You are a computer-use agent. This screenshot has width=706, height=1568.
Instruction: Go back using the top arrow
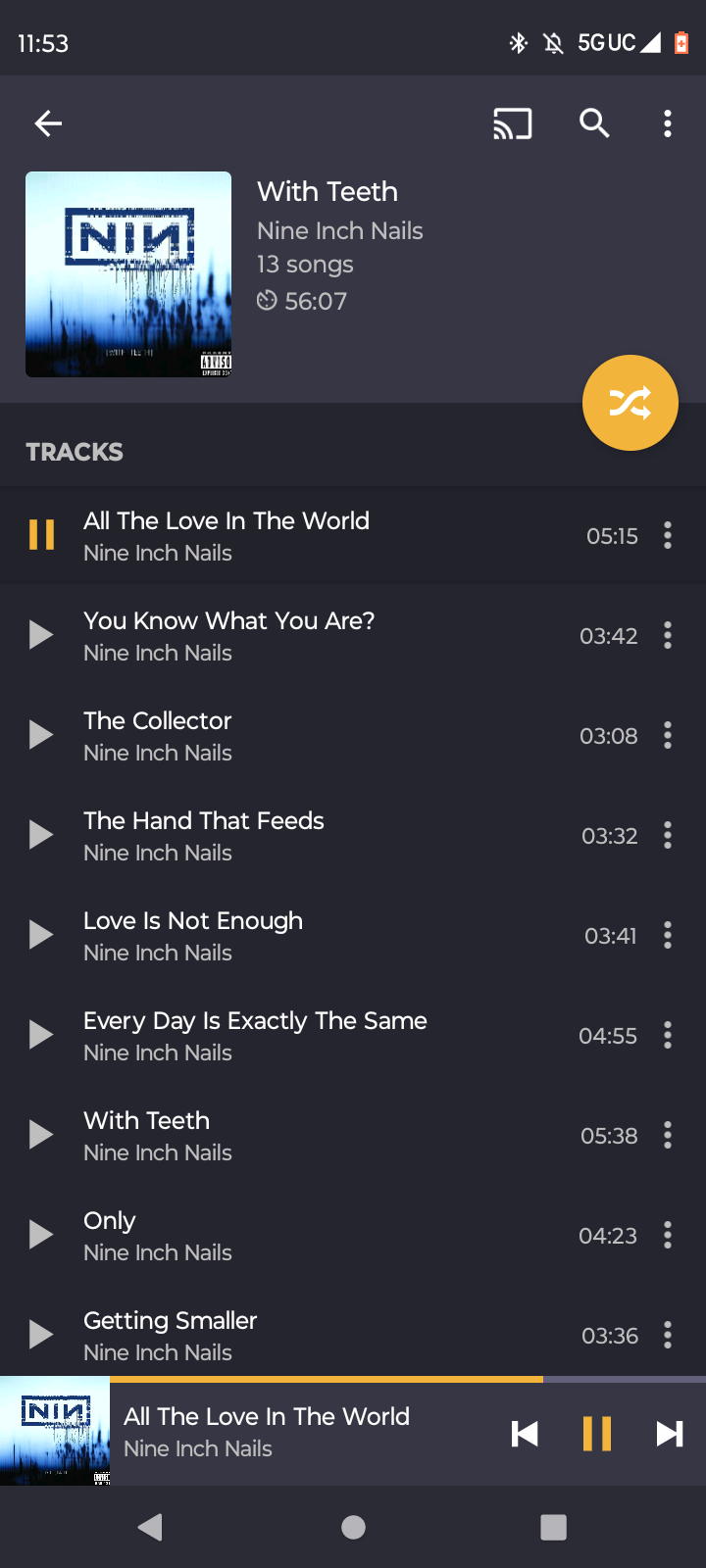48,123
